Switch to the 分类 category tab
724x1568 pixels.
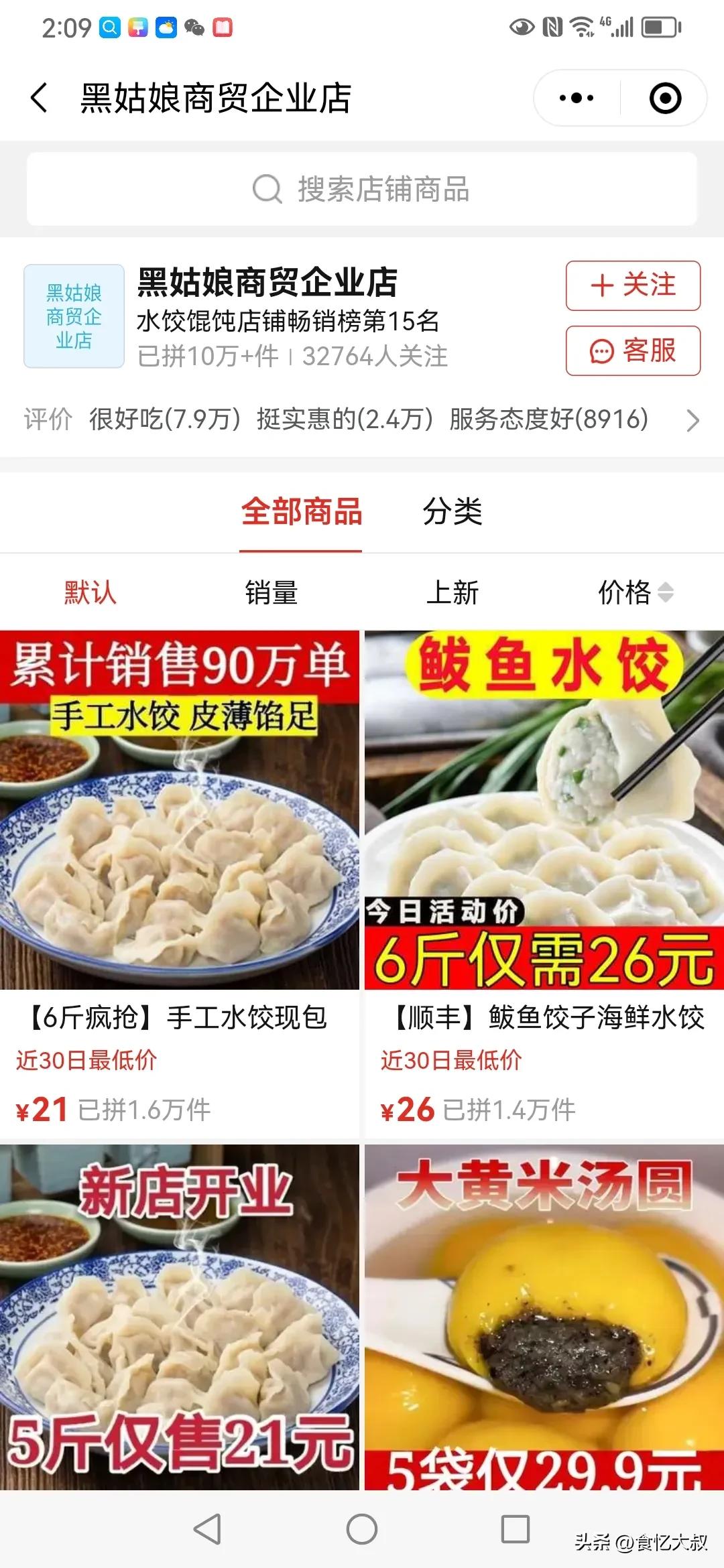coord(452,511)
